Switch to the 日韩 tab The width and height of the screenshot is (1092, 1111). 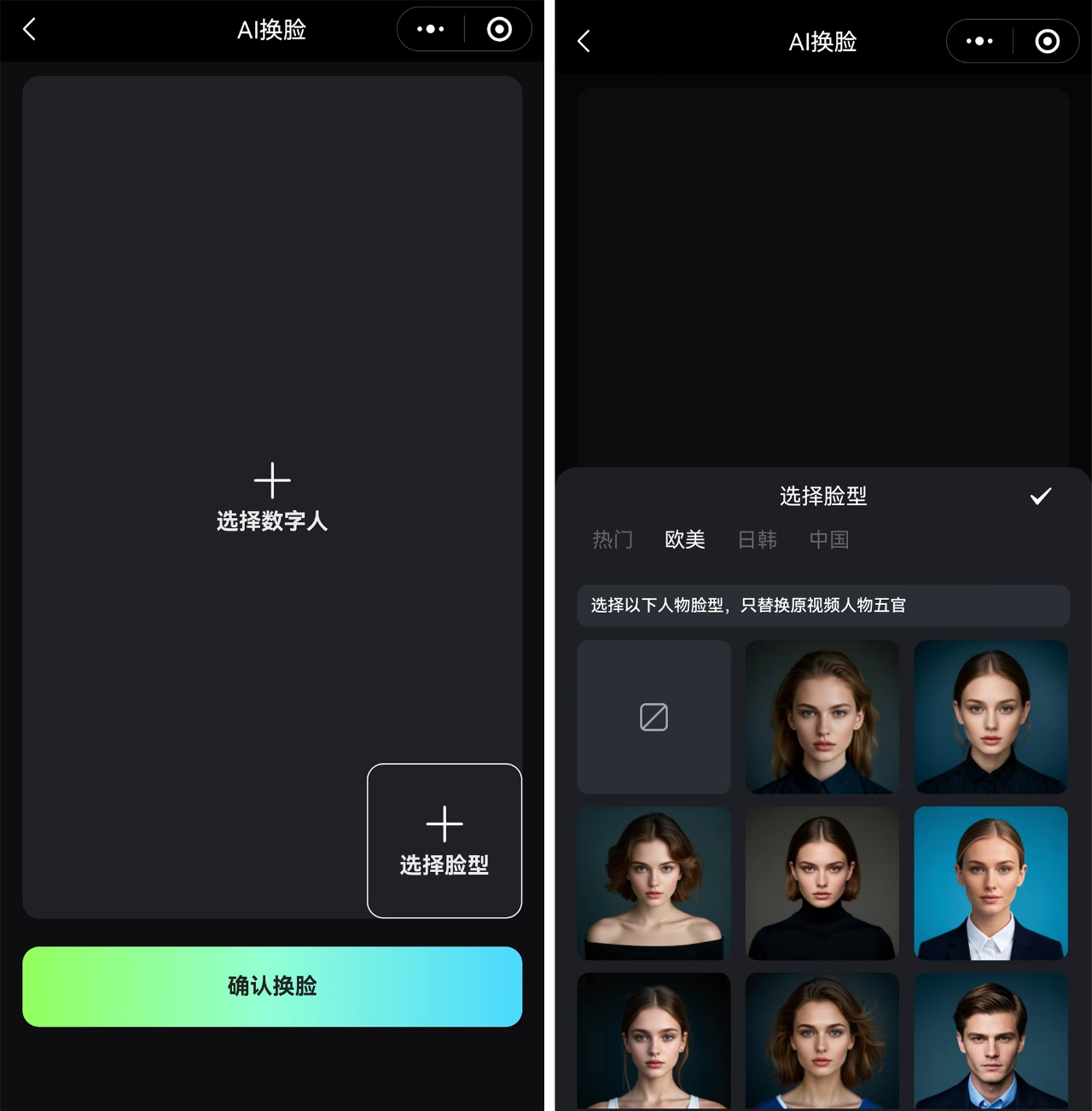pos(757,539)
